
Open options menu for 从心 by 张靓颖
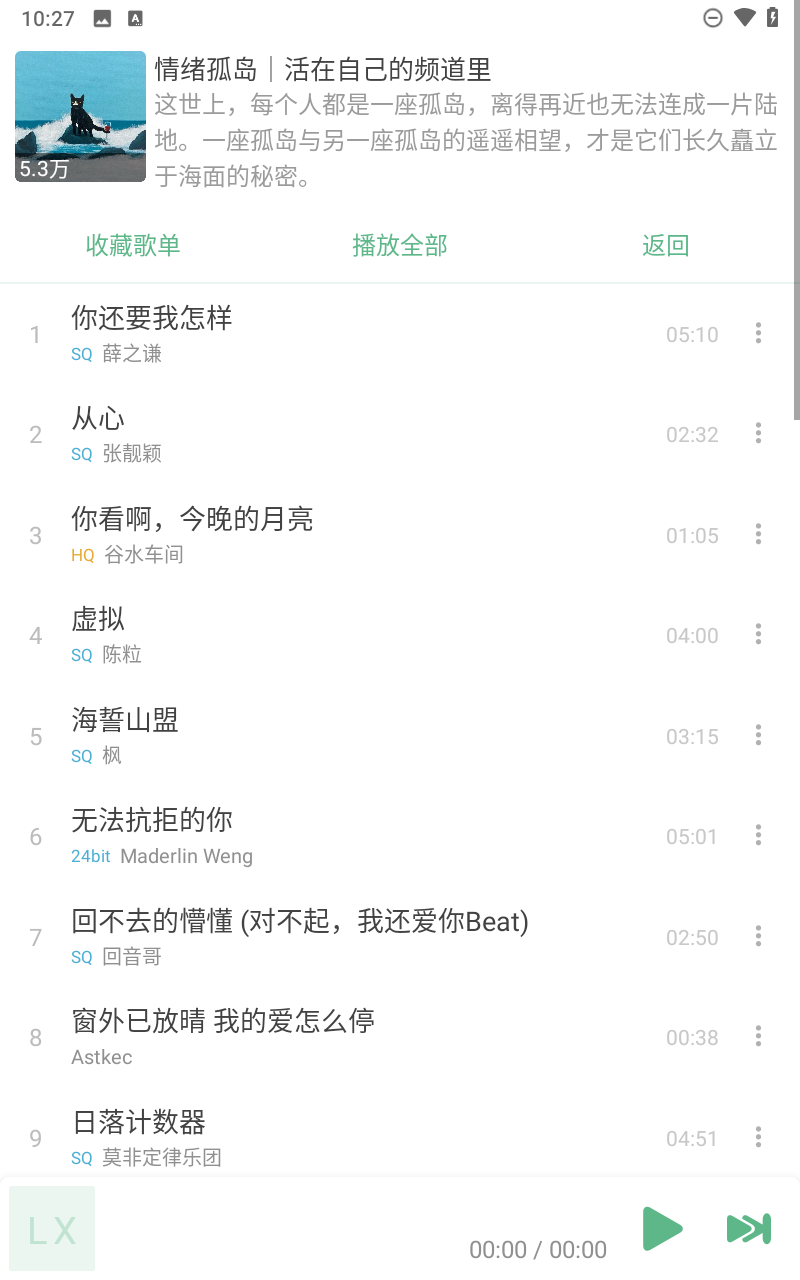coord(758,434)
